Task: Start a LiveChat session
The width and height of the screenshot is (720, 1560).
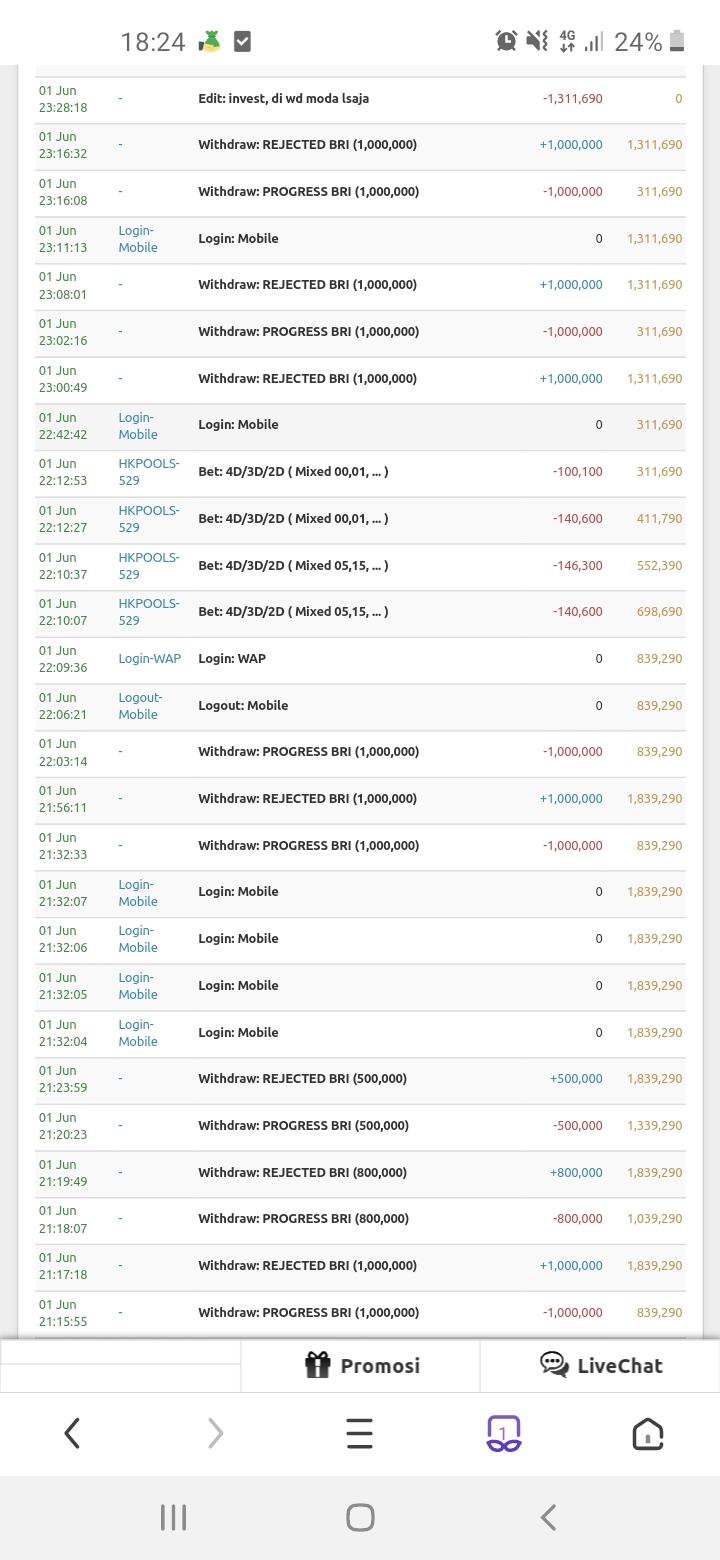Action: click(x=600, y=1365)
